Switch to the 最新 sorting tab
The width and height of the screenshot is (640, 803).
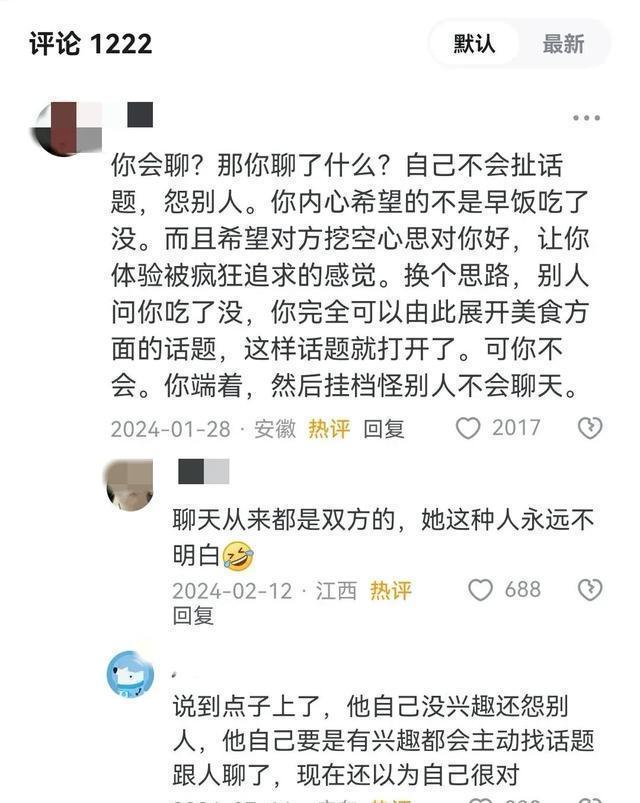tap(563, 44)
